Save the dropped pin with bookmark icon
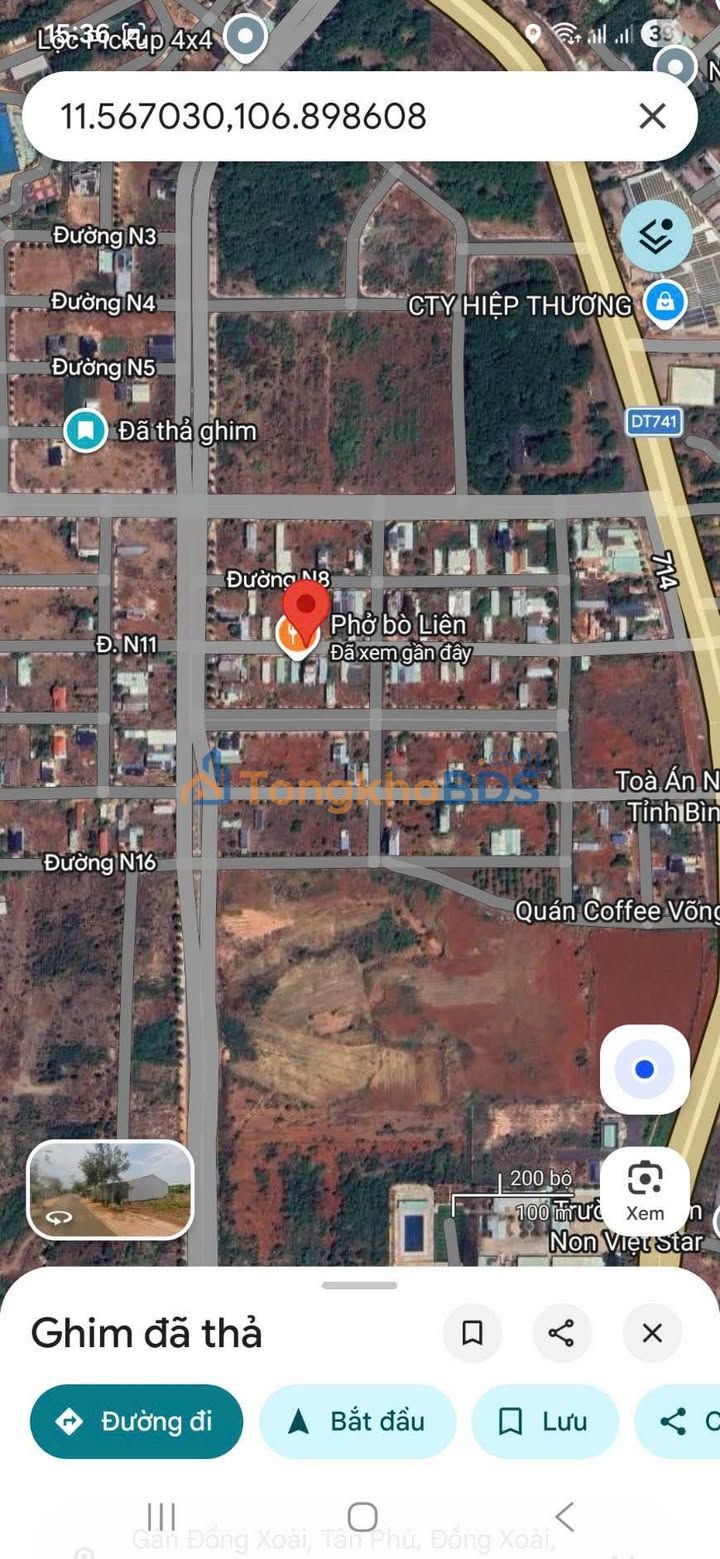Screen dimensions: 720x1559 pos(472,1333)
